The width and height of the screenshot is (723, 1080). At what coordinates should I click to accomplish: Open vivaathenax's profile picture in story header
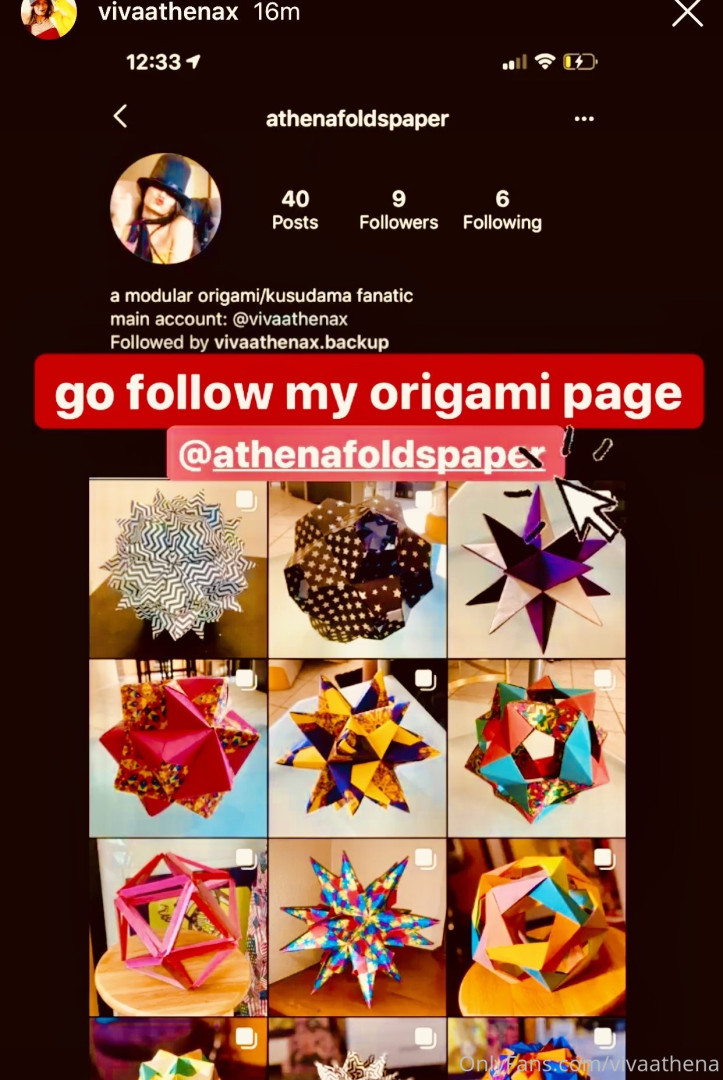pos(49,15)
